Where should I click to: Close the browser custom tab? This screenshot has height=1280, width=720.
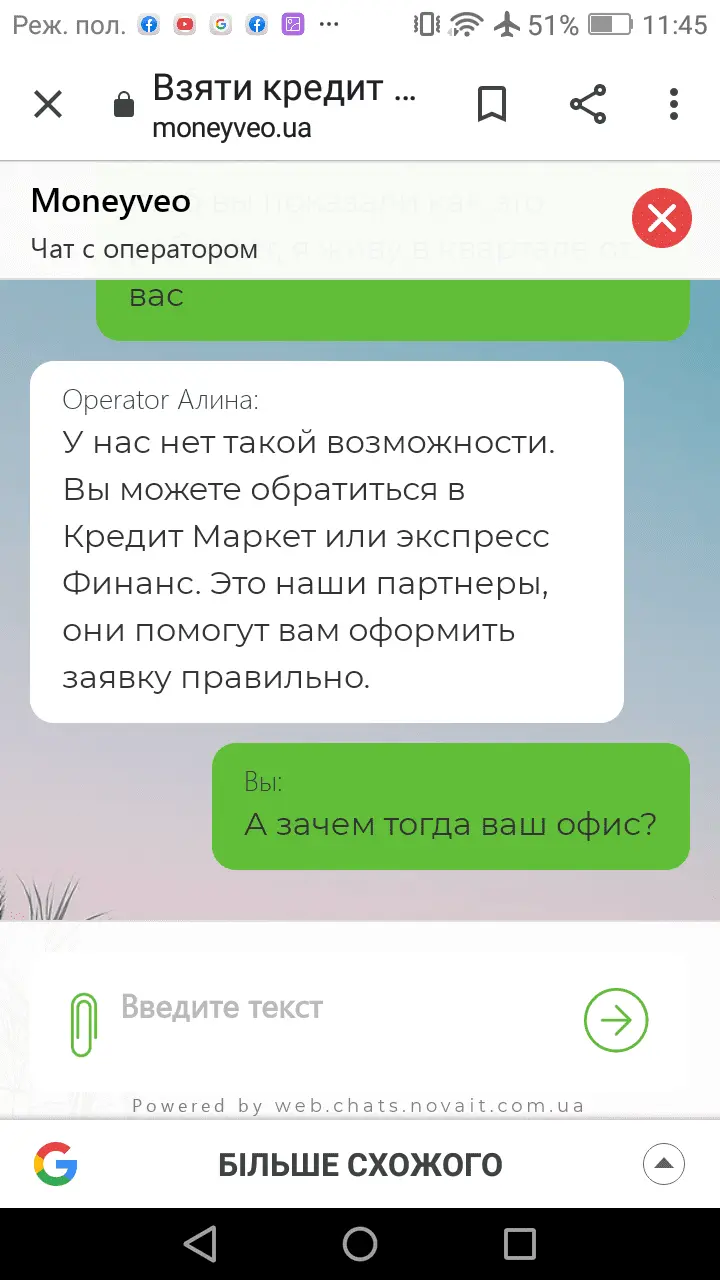48,104
